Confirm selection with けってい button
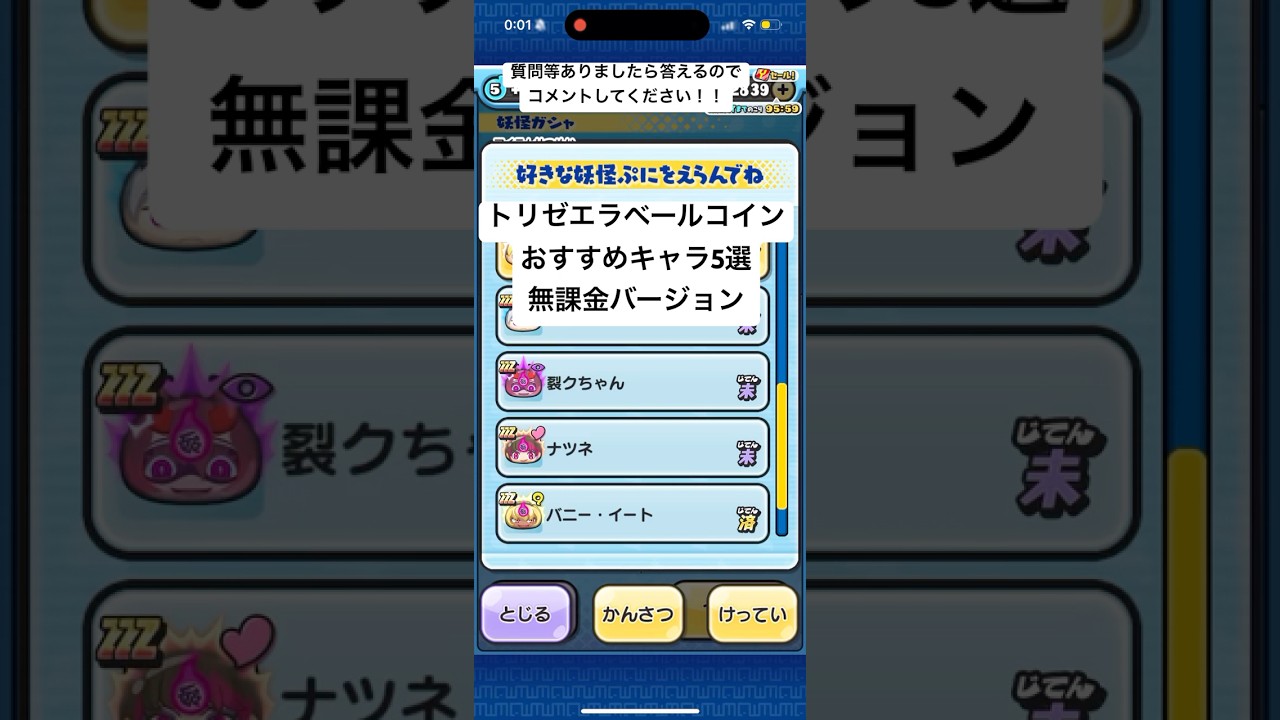The image size is (1280, 720). (751, 614)
